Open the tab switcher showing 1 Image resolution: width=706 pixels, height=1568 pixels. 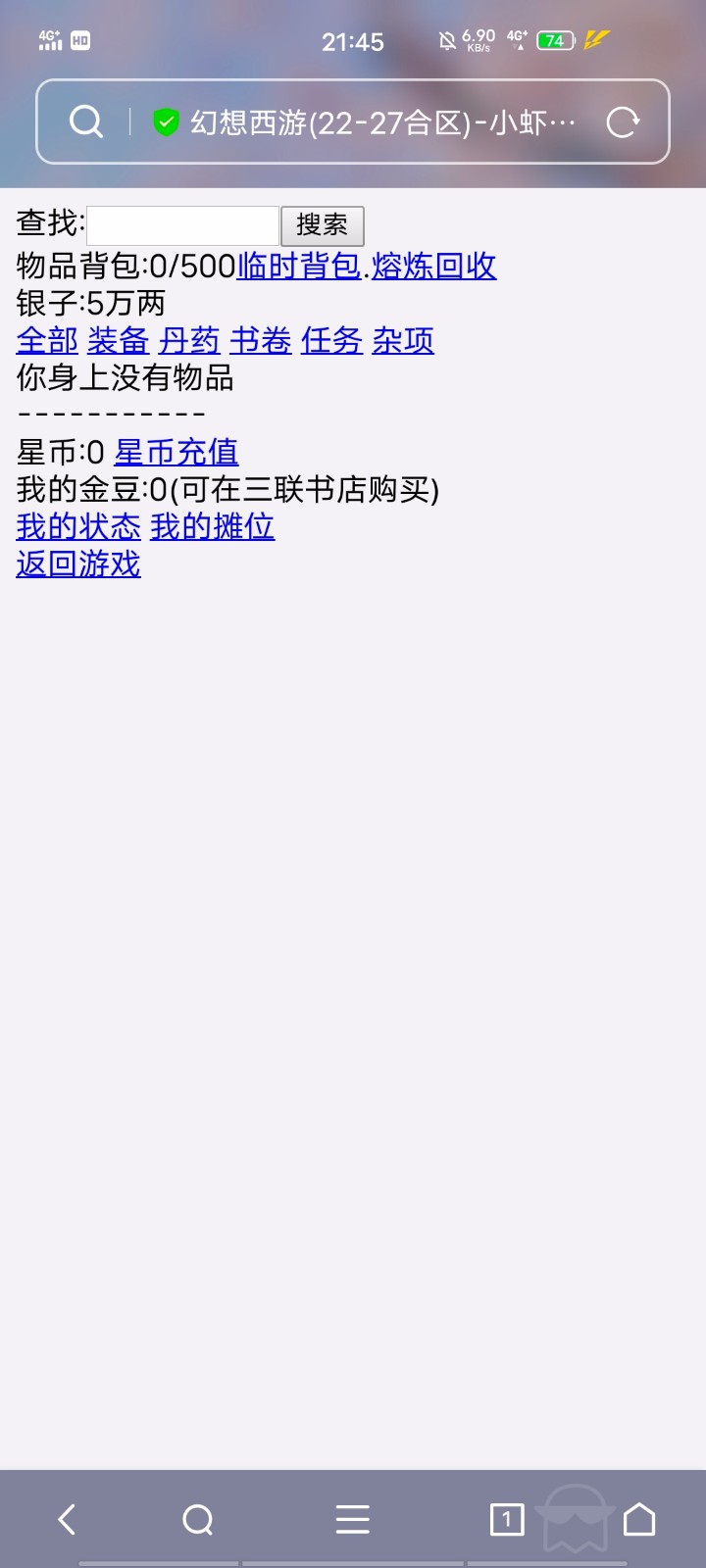pyautogui.click(x=507, y=1519)
